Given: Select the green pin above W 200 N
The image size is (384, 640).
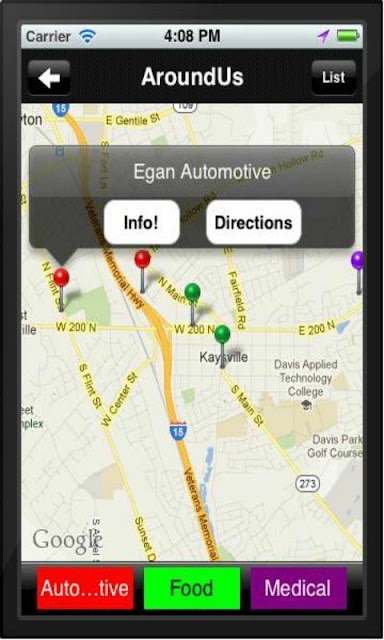Looking at the screenshot, I should (193, 304).
